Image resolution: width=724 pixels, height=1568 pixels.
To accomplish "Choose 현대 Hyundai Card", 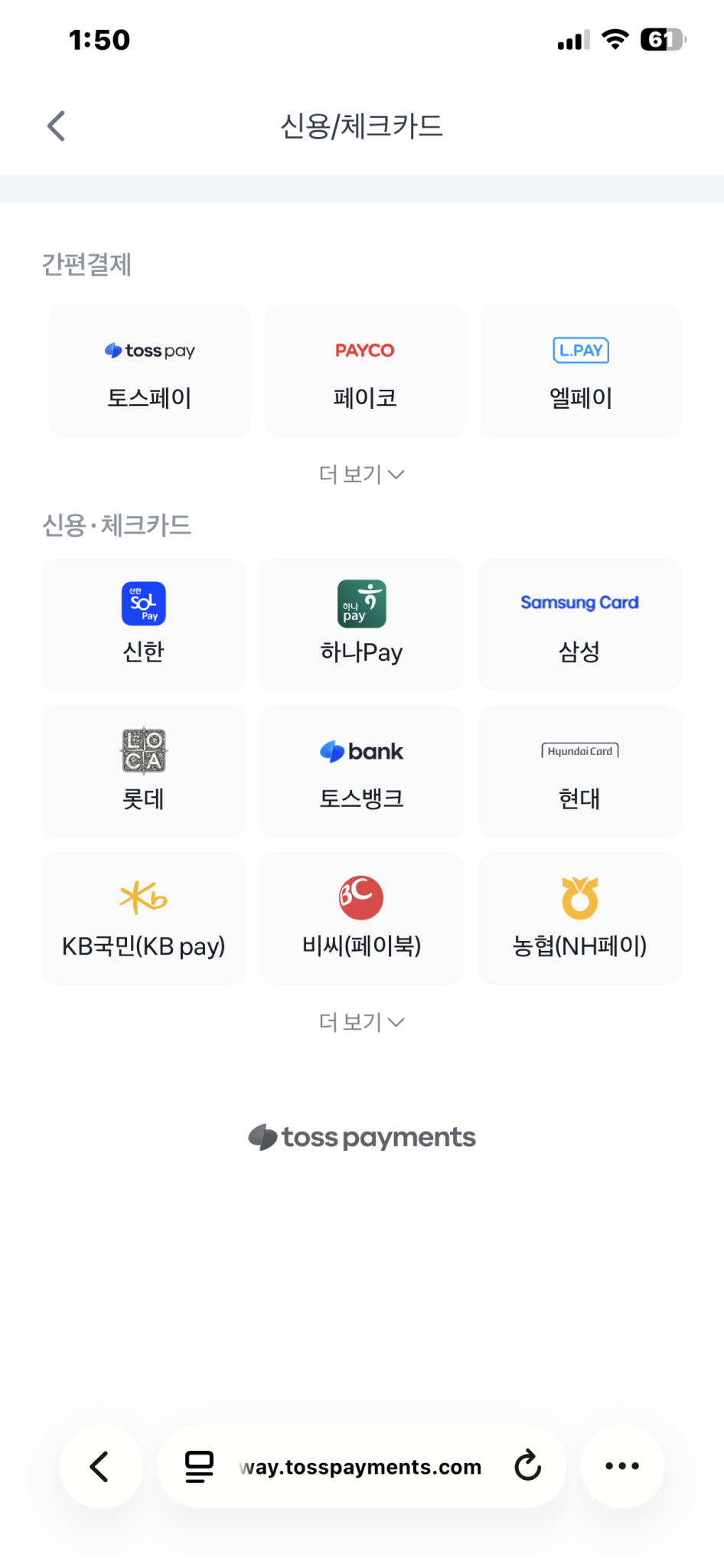I will pyautogui.click(x=579, y=771).
